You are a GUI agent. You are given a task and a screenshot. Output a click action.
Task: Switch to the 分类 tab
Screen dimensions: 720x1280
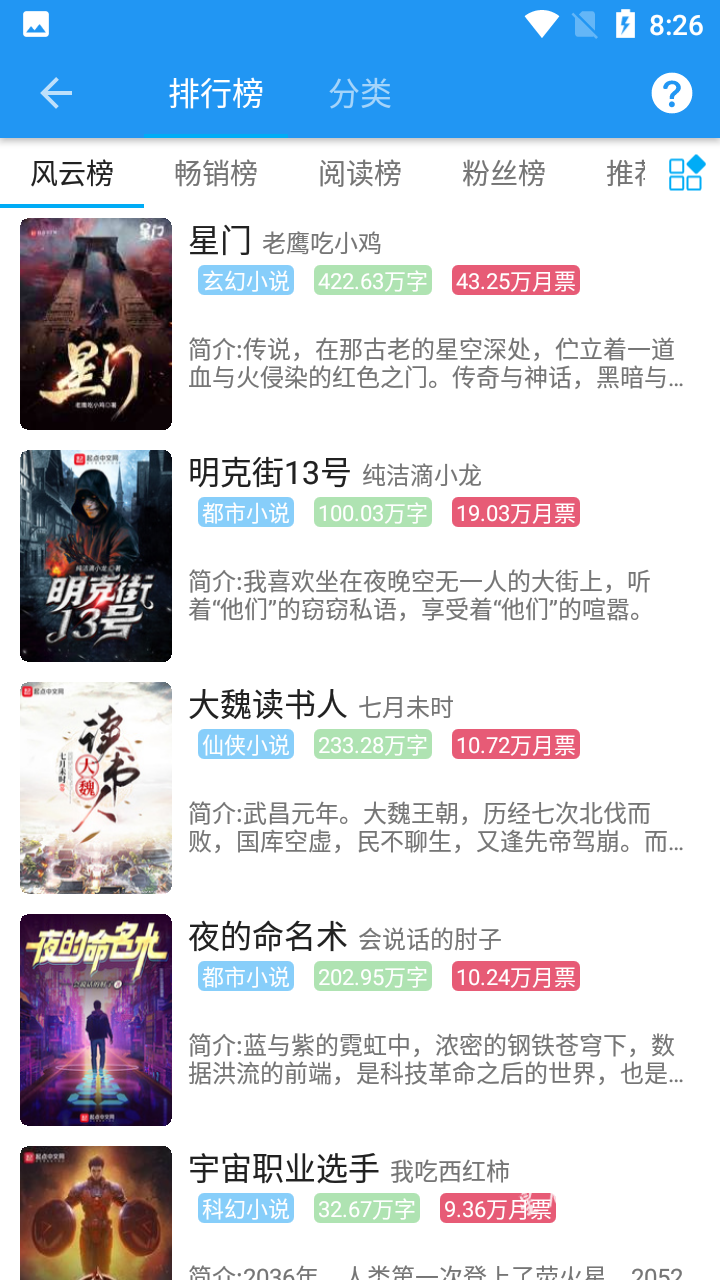point(360,94)
